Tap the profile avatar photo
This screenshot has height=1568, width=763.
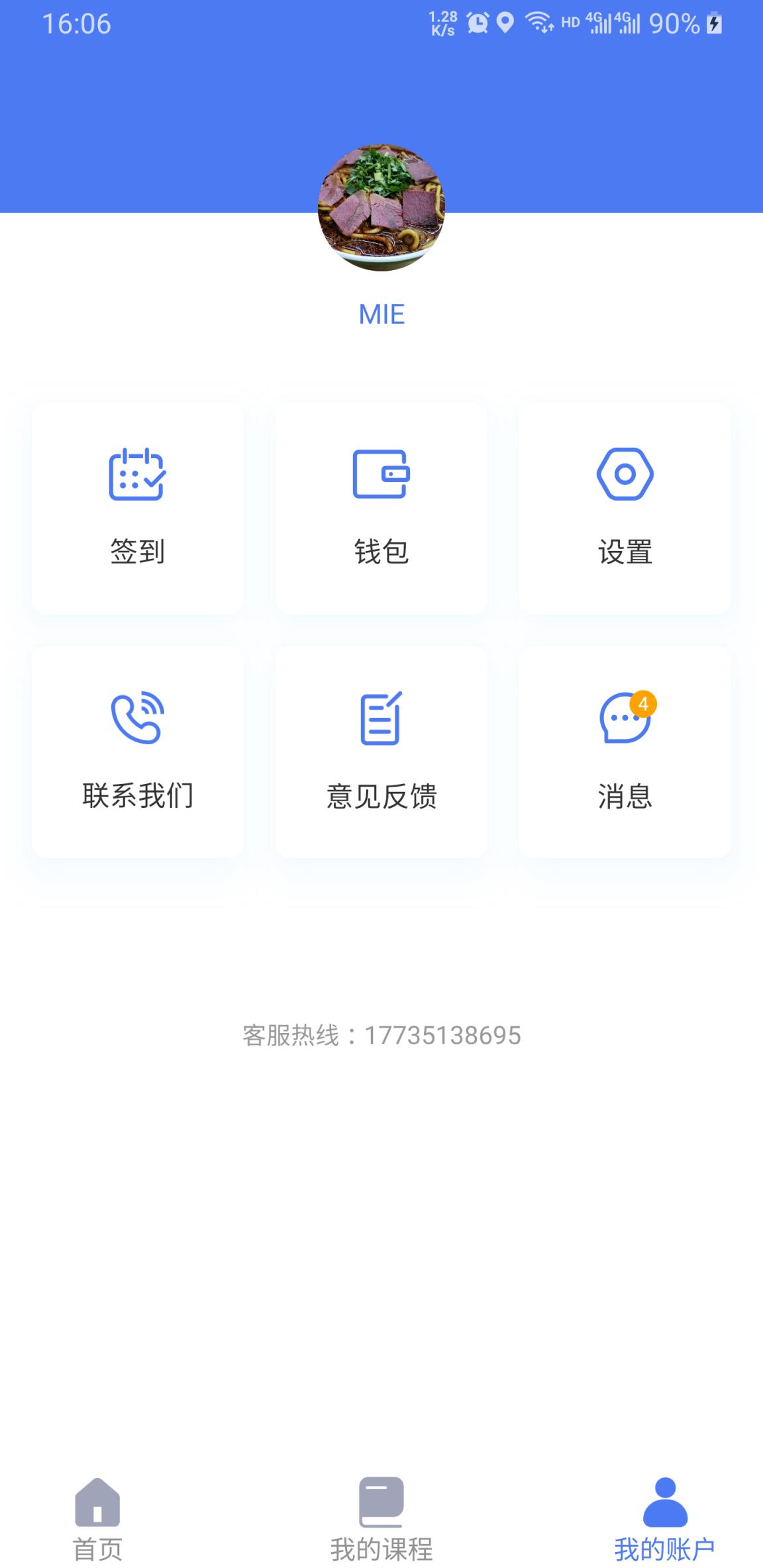381,207
